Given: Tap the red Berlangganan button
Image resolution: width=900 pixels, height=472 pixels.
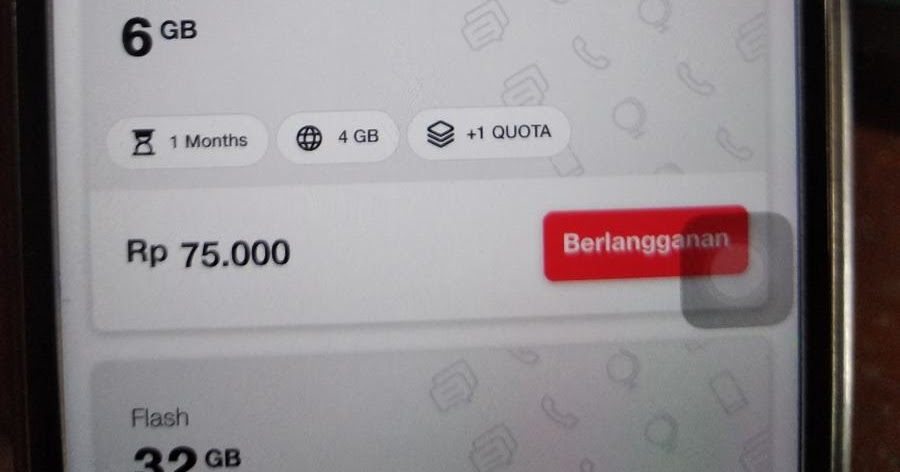Looking at the screenshot, I should (645, 243).
